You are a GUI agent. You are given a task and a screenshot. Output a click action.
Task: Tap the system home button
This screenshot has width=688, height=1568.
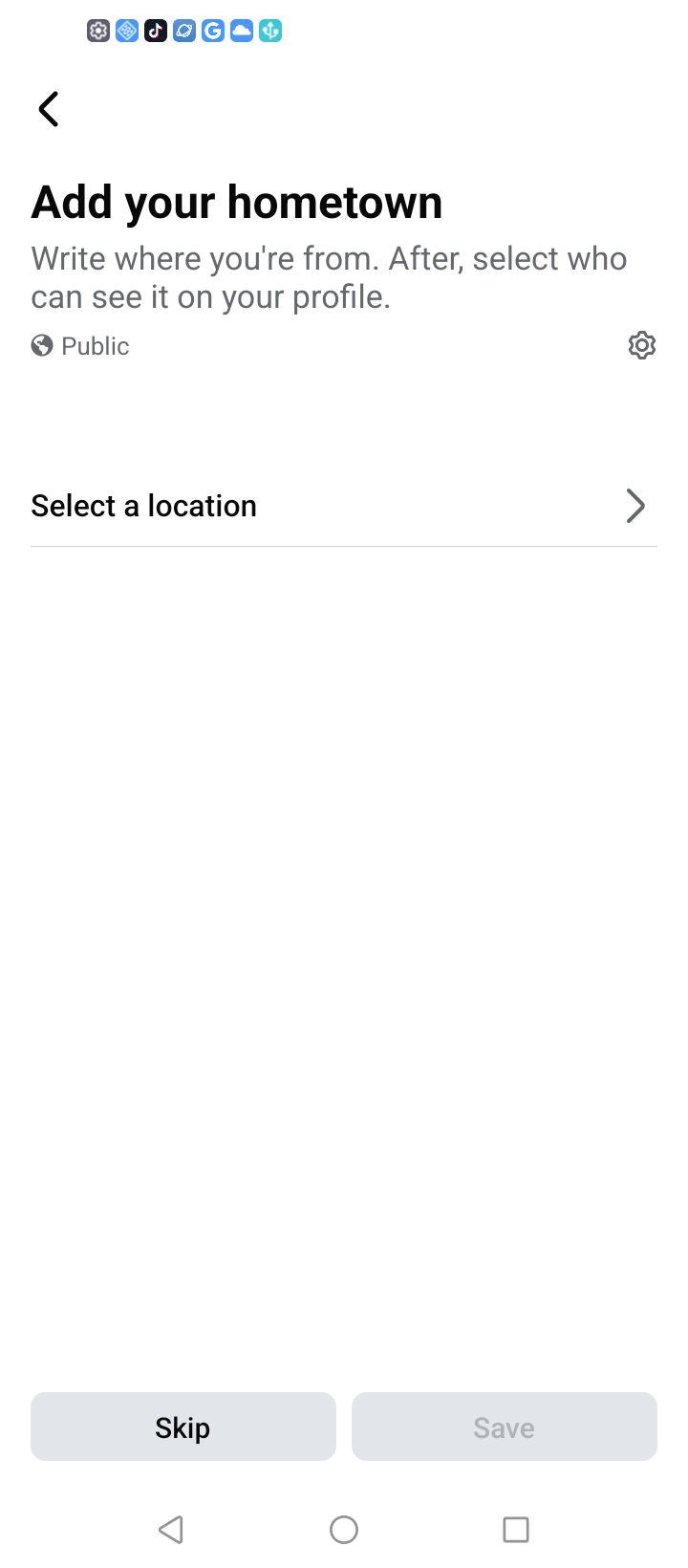[x=344, y=1530]
